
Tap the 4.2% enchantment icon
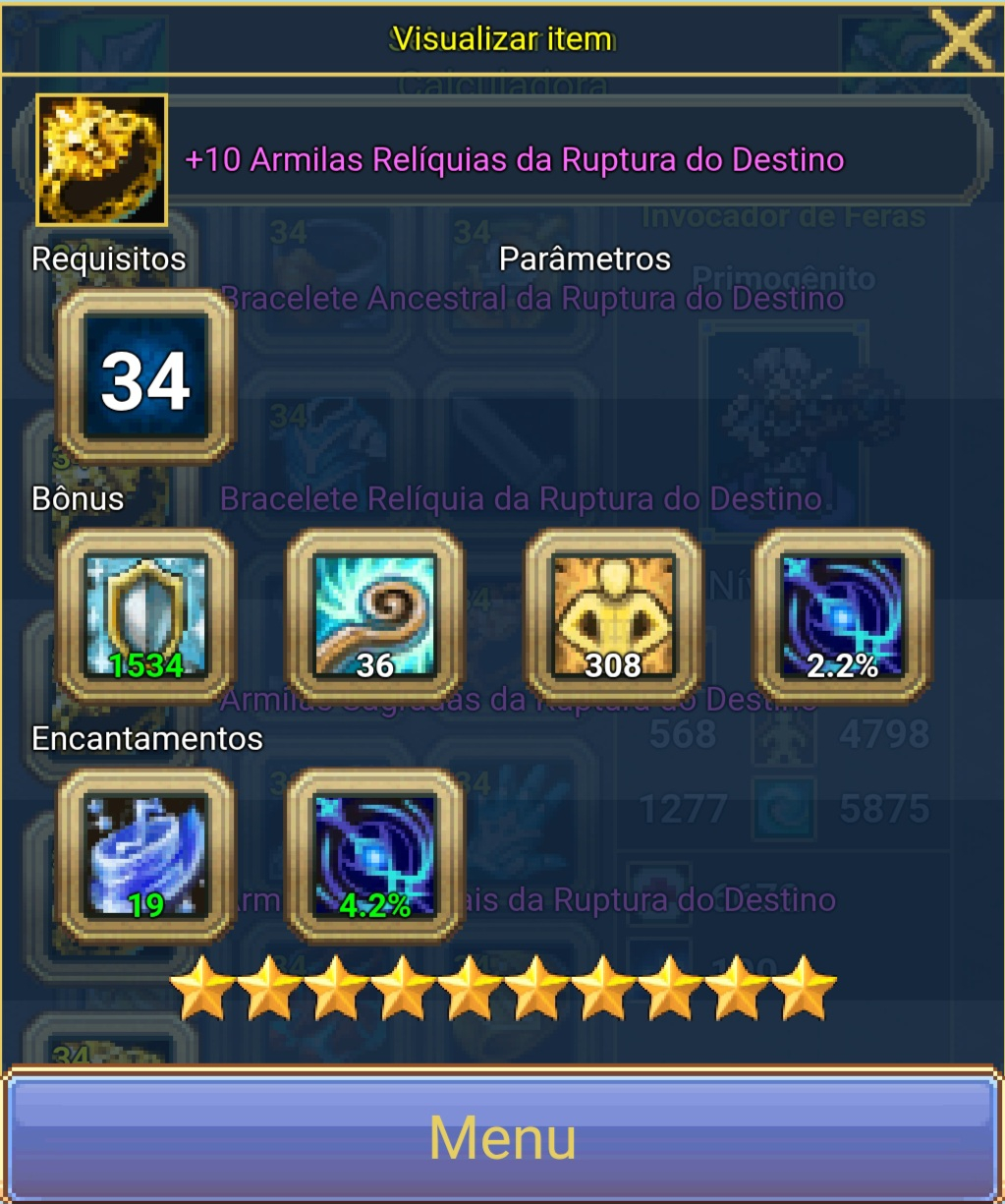pyautogui.click(x=374, y=855)
